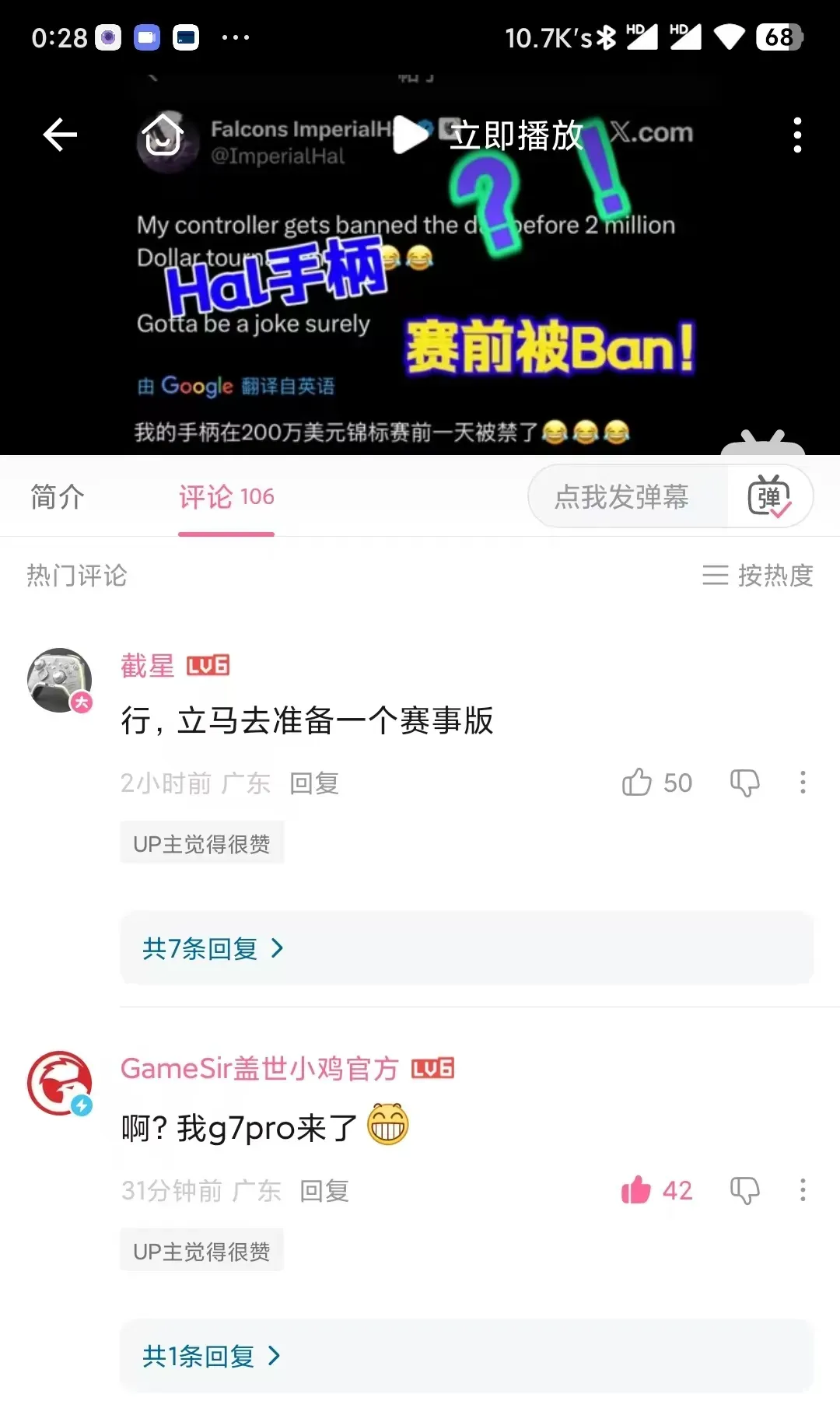
Task: Unlike GameSir盖世小鸡官方's comment
Action: [637, 1190]
